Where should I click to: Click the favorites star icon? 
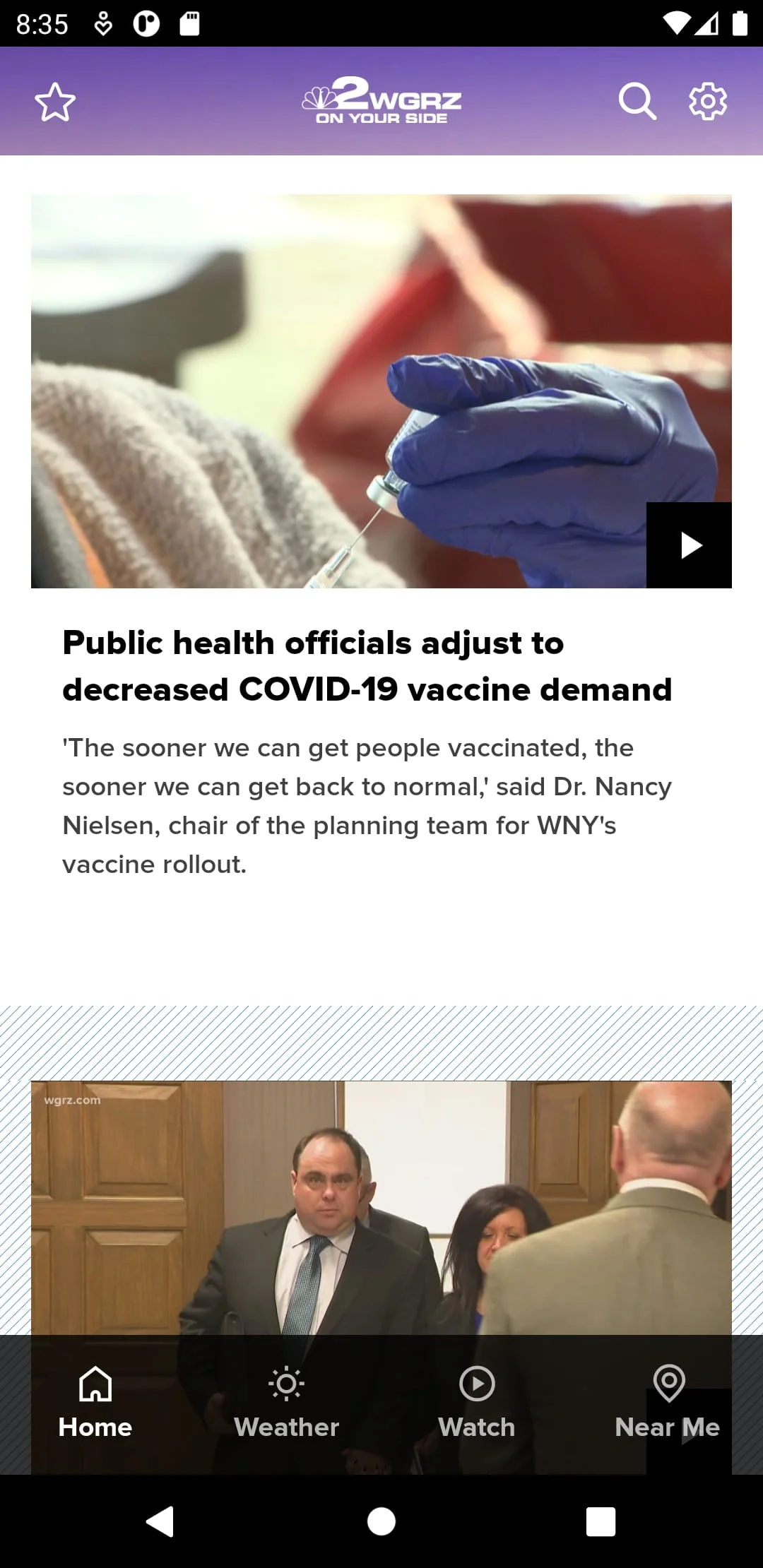tap(55, 101)
